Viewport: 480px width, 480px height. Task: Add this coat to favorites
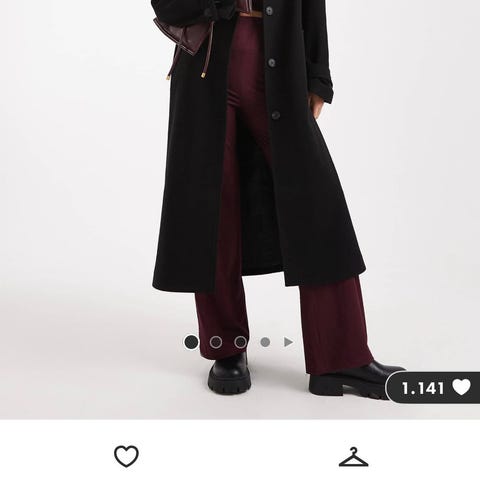tap(126, 456)
